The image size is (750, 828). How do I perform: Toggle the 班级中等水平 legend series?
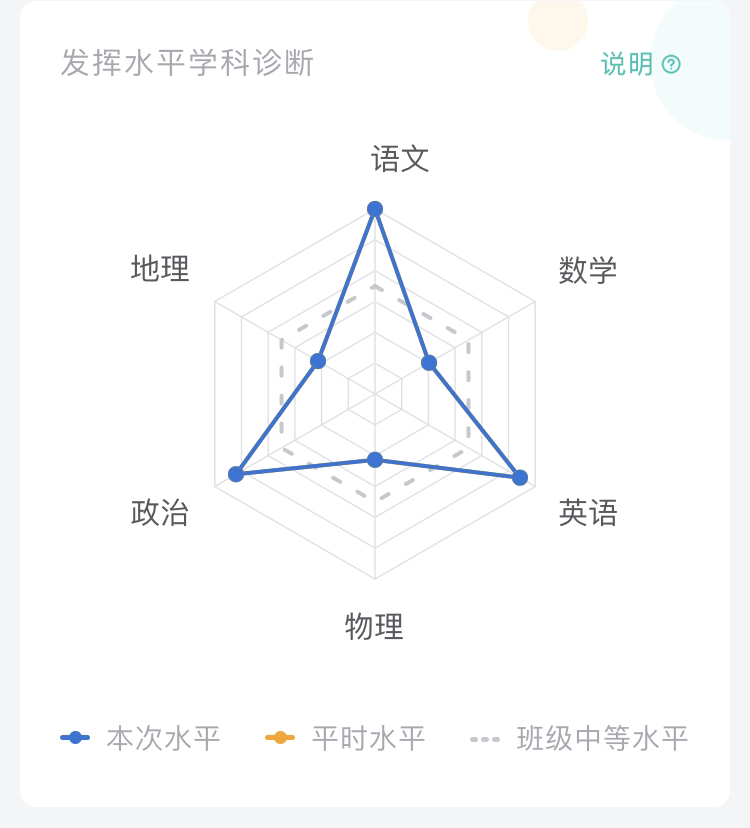[580, 739]
